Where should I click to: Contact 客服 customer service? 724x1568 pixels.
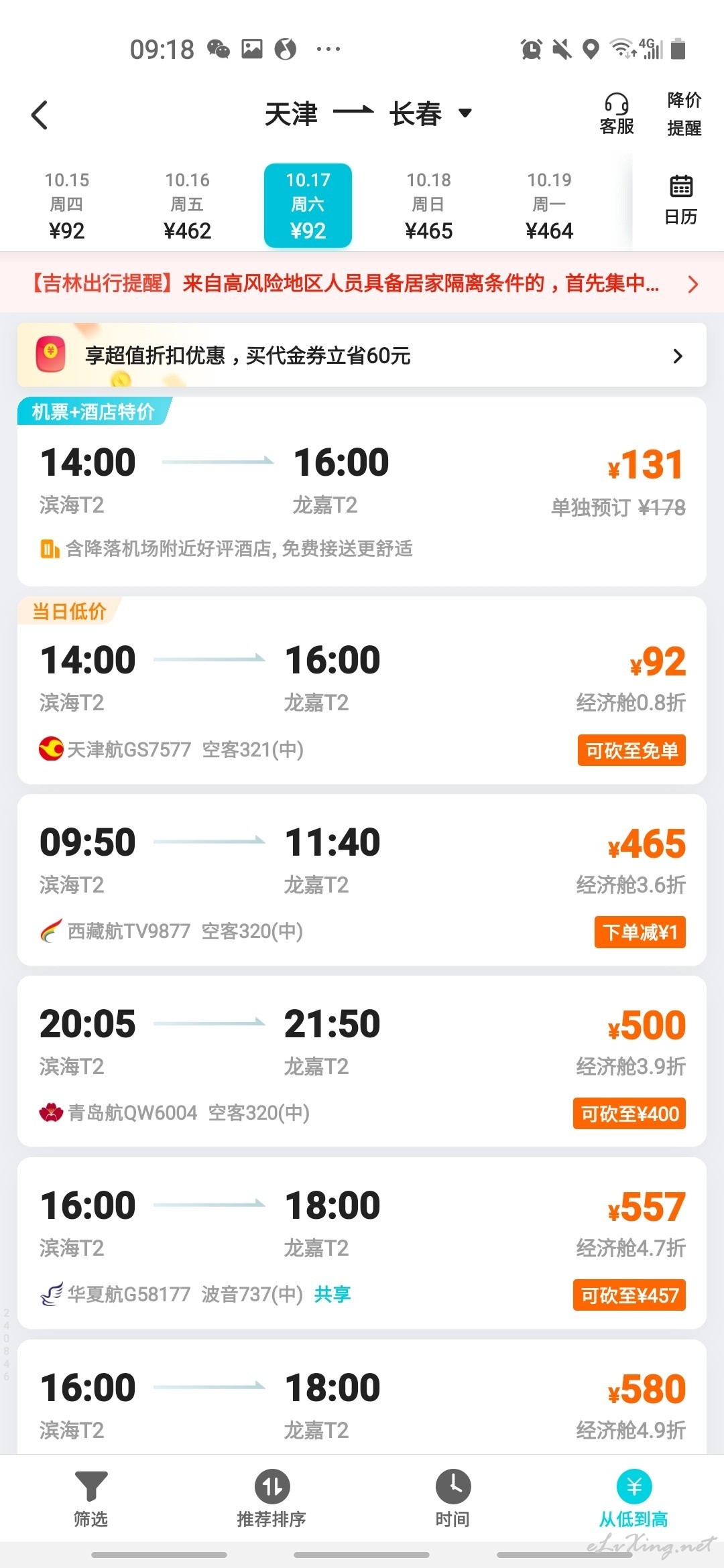pos(616,114)
